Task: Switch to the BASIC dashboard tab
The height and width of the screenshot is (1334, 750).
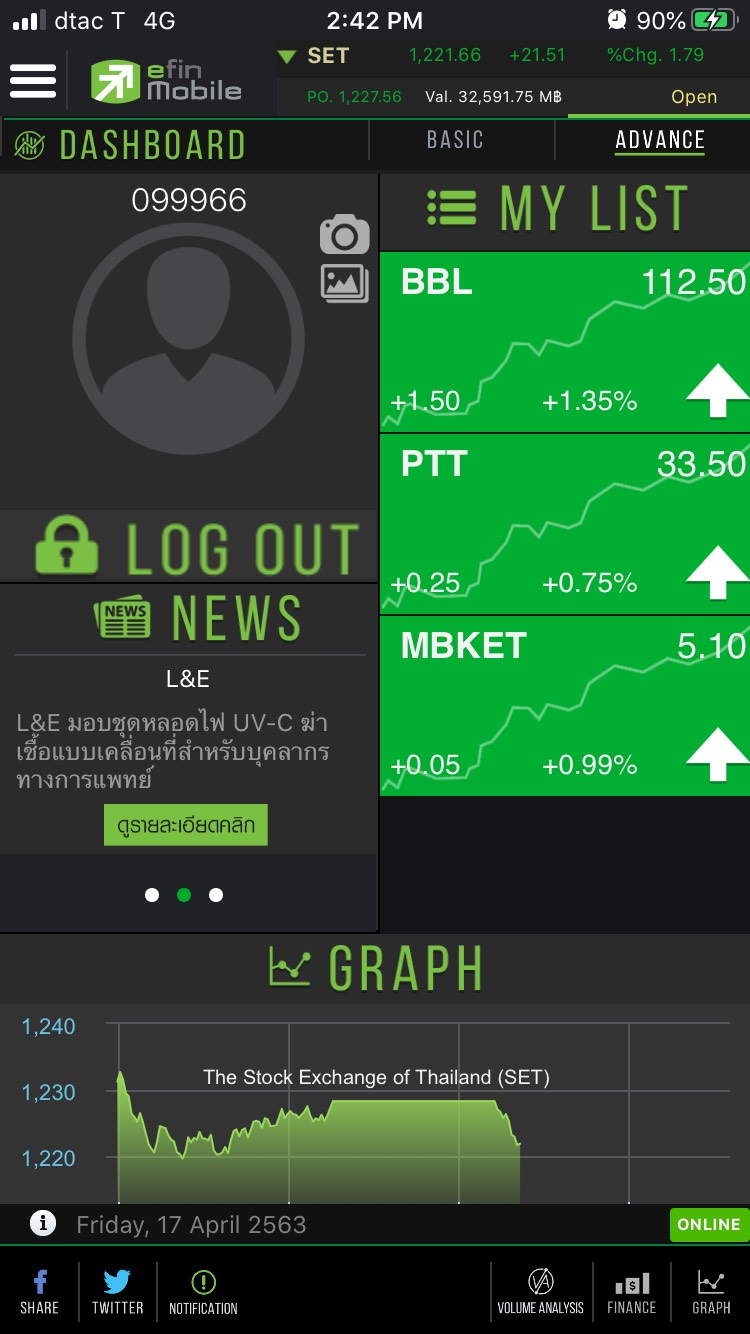Action: click(455, 140)
